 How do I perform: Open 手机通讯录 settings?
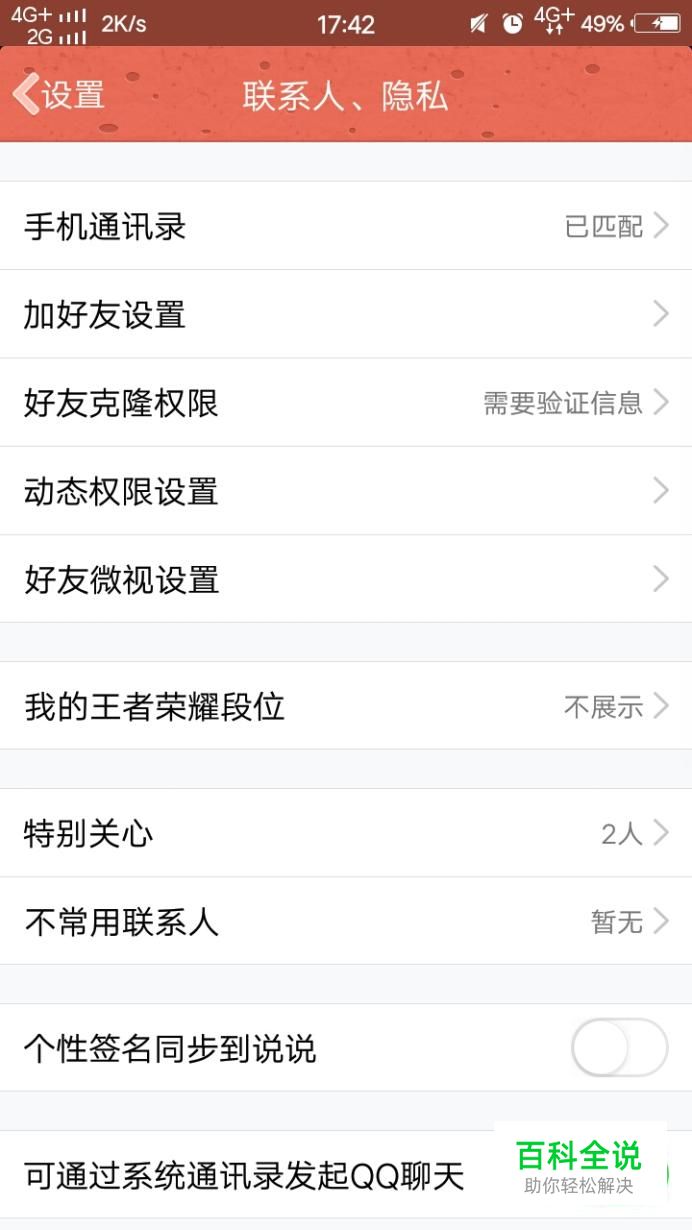[346, 226]
